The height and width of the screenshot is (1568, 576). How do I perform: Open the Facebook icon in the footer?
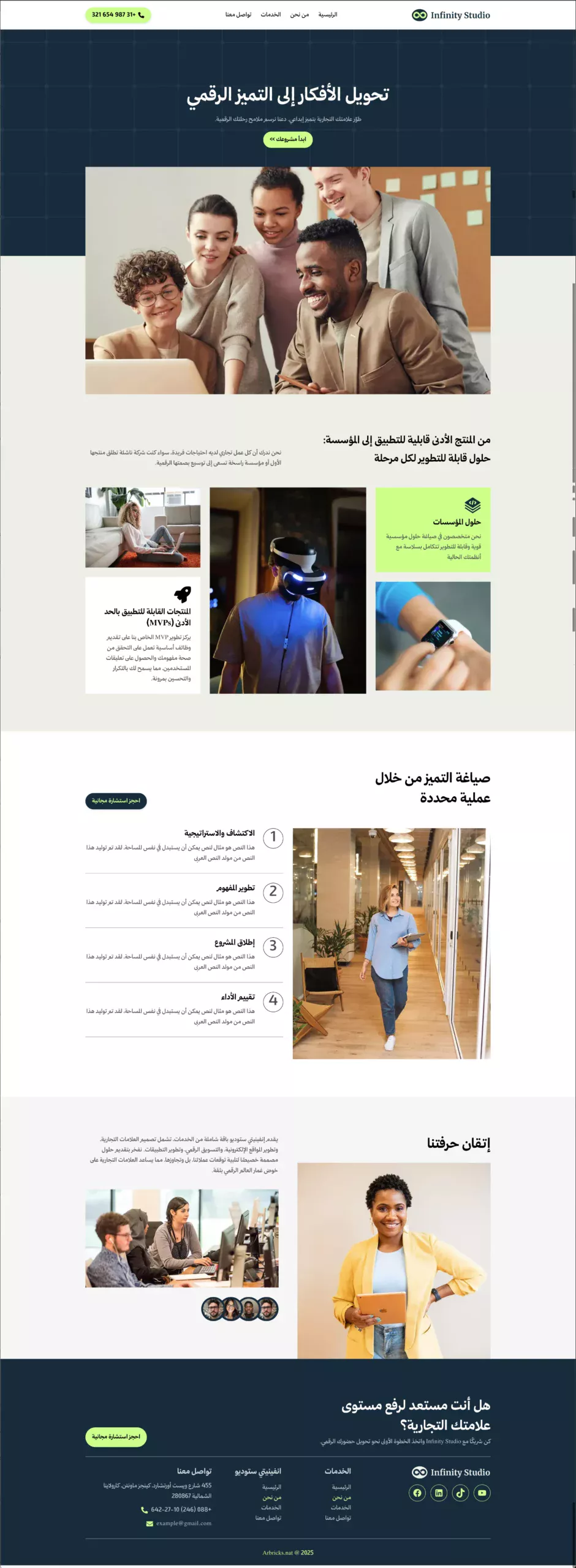tap(417, 1493)
